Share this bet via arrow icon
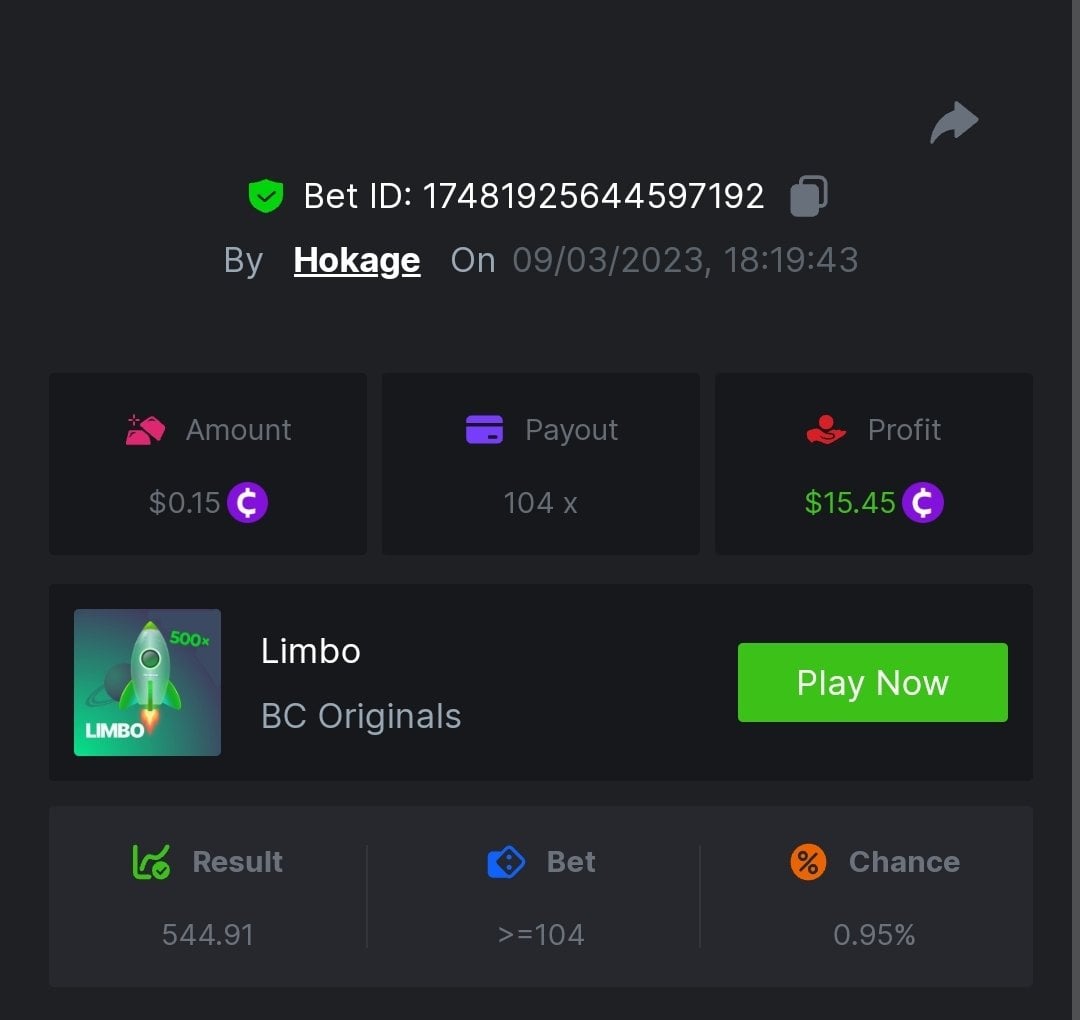Screen dimensions: 1080x1020 (x=954, y=123)
